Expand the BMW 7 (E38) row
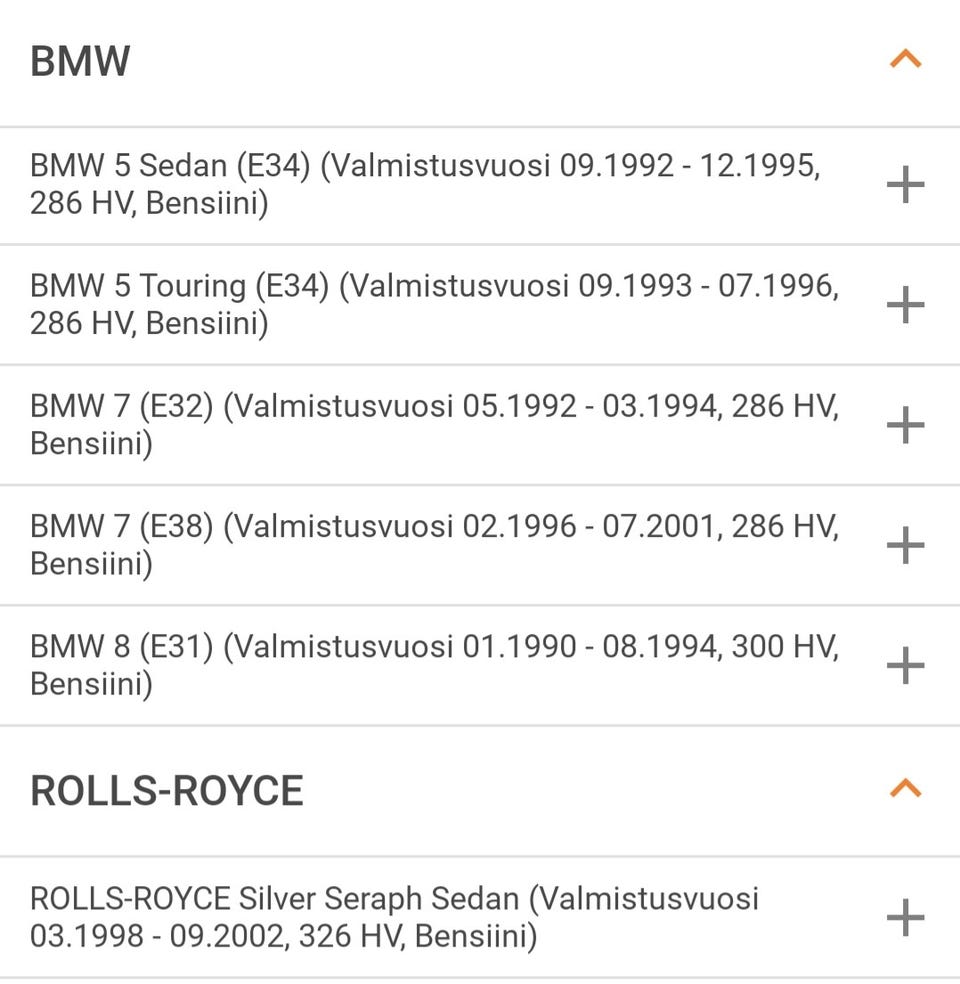960x984 pixels. tap(905, 545)
